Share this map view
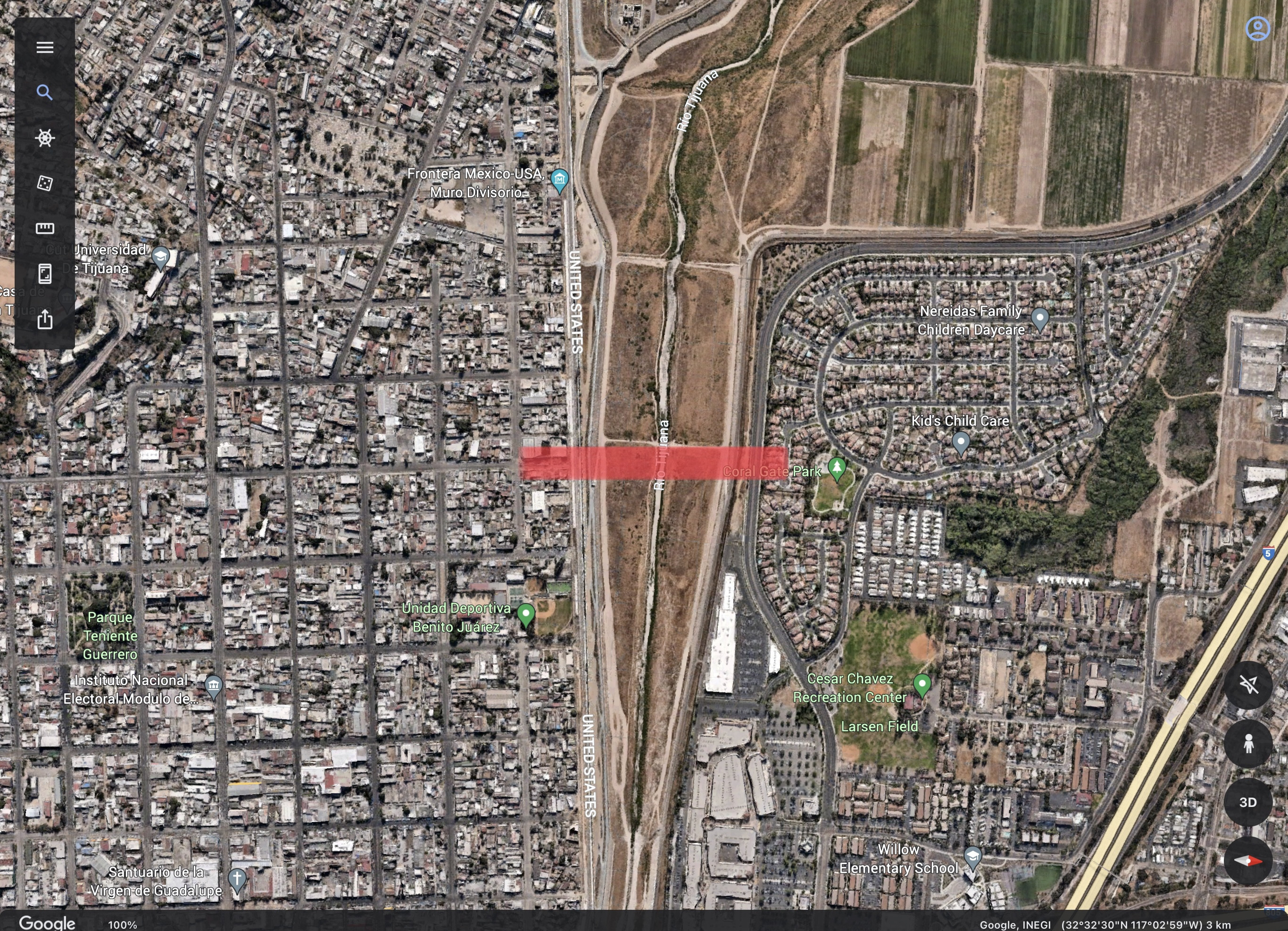This screenshot has width=1288, height=931. [x=45, y=319]
